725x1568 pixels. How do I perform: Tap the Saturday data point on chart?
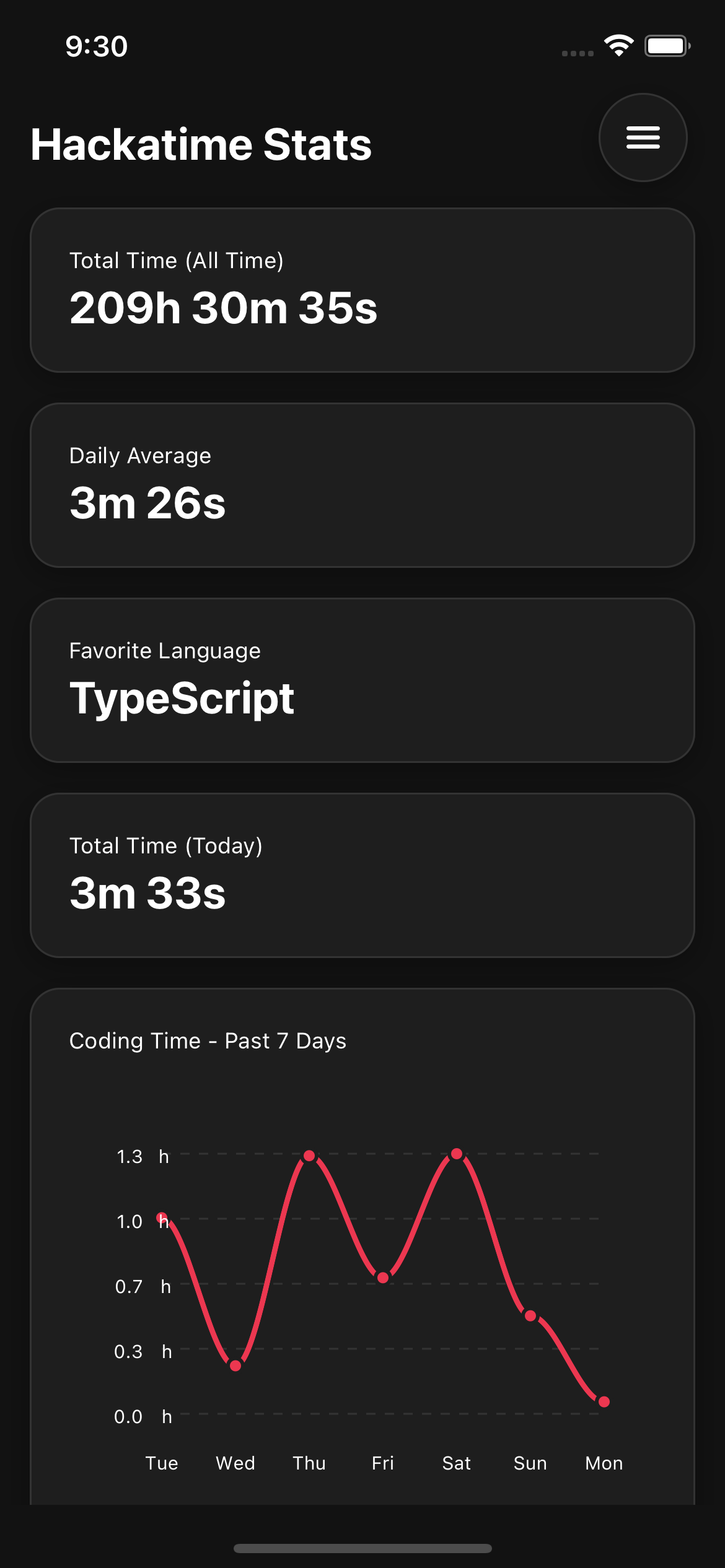coord(457,1154)
